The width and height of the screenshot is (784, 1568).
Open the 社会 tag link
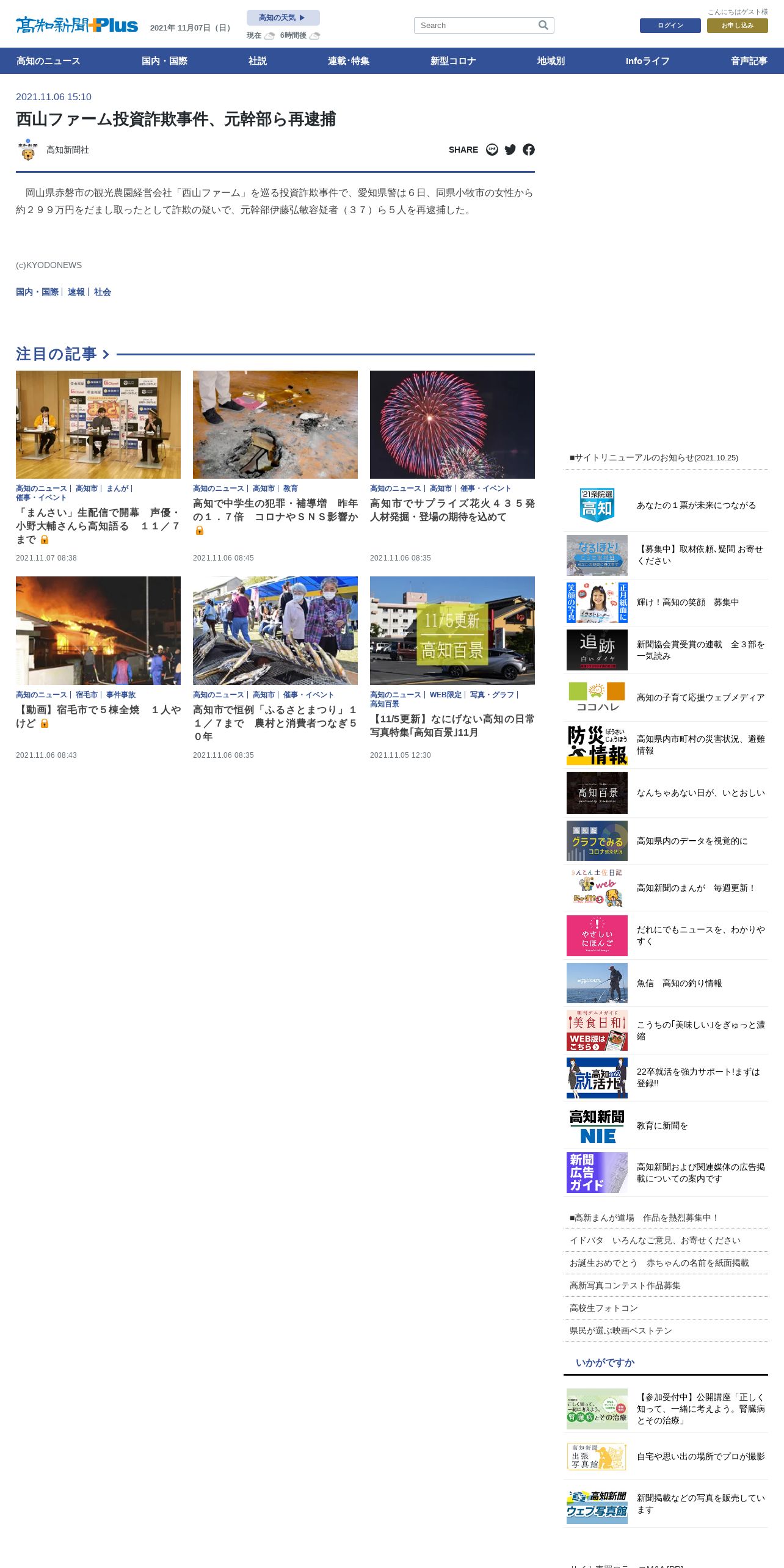click(x=103, y=292)
